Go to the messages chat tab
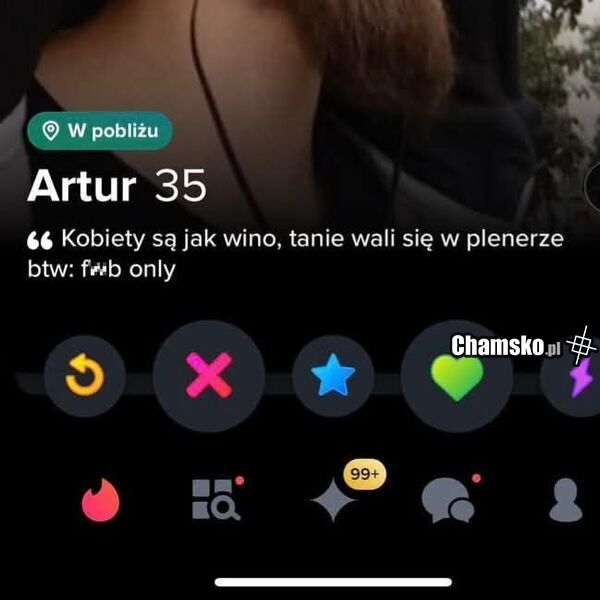The height and width of the screenshot is (600, 600). click(x=447, y=499)
